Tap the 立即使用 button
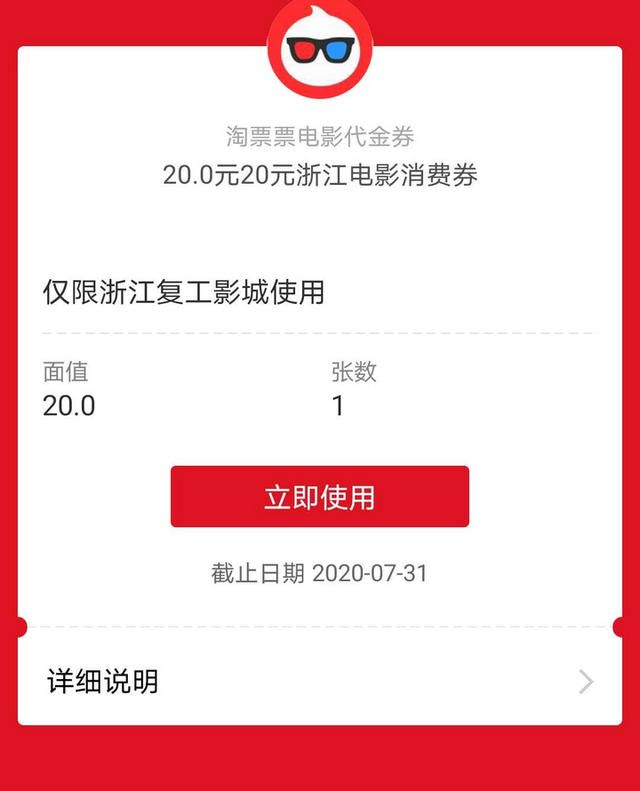This screenshot has width=640, height=791. click(x=319, y=497)
